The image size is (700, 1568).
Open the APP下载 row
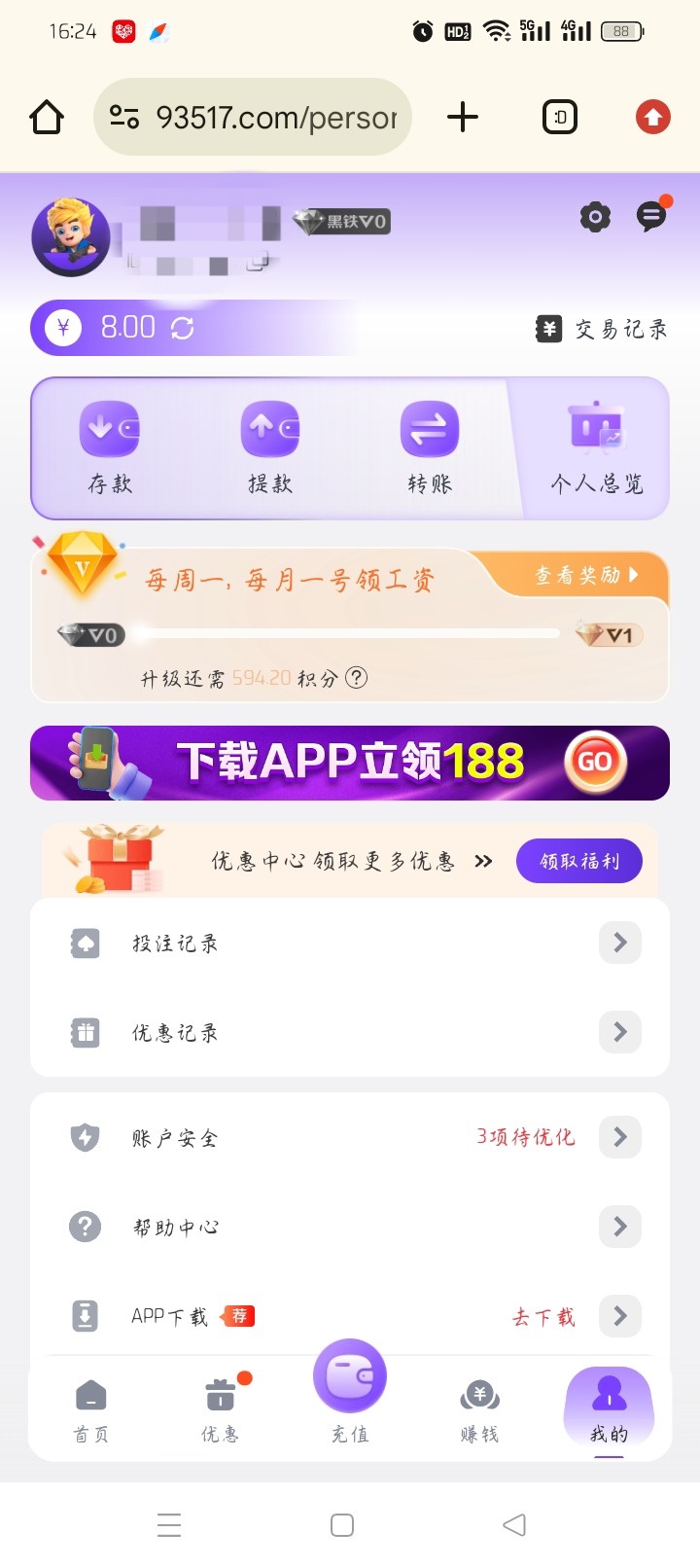(x=350, y=1316)
